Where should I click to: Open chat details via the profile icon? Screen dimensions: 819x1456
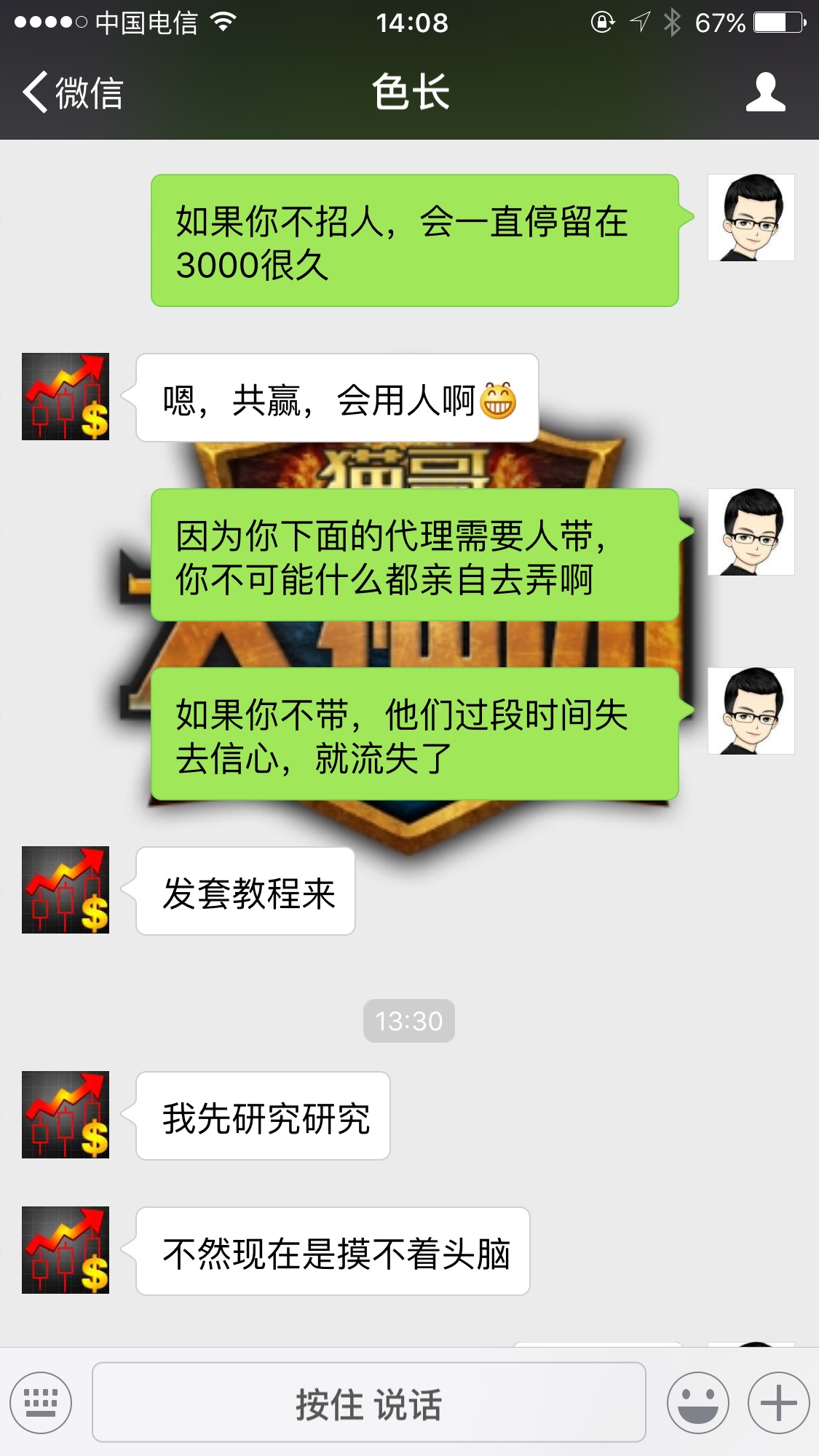click(x=765, y=92)
